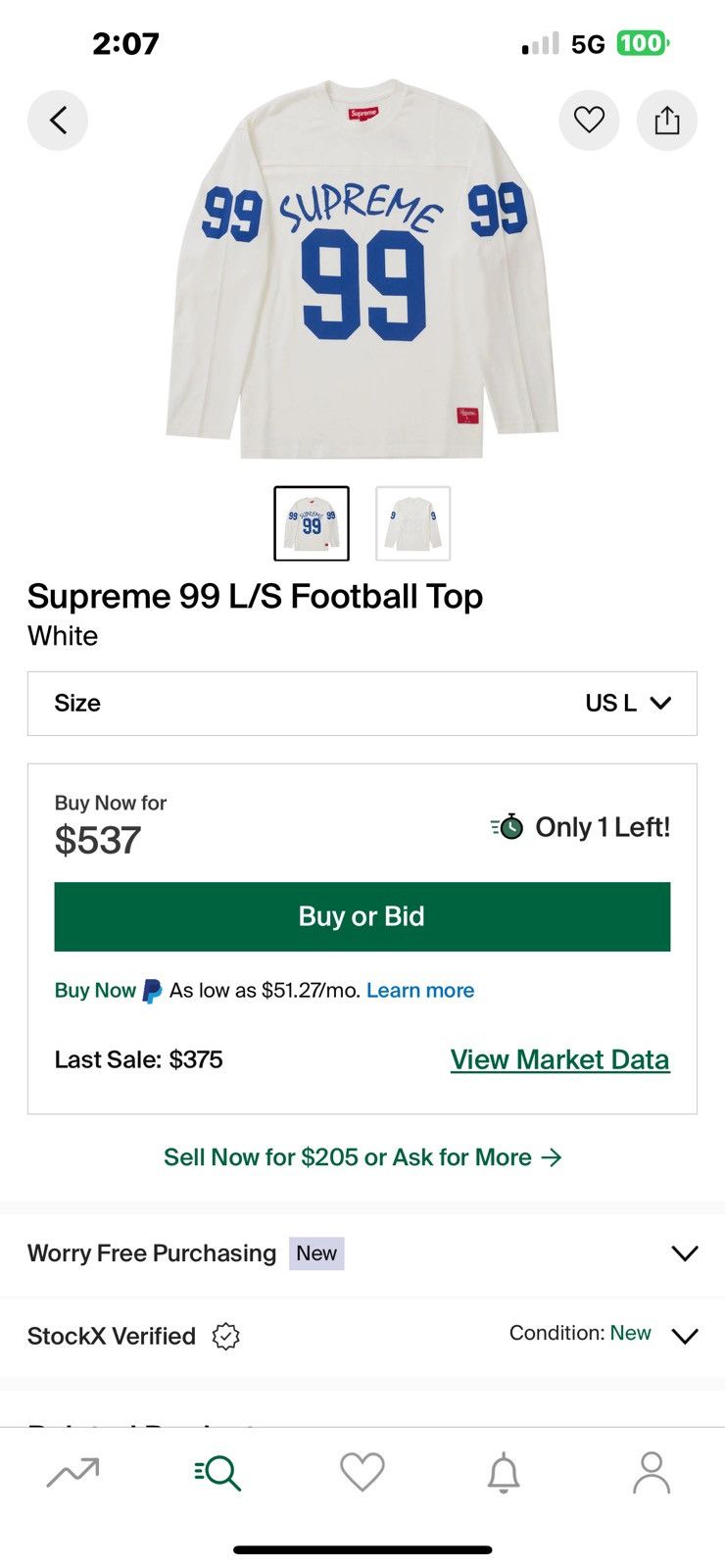Select Learn more next to monthly payment
The image size is (725, 1568).
tap(419, 991)
